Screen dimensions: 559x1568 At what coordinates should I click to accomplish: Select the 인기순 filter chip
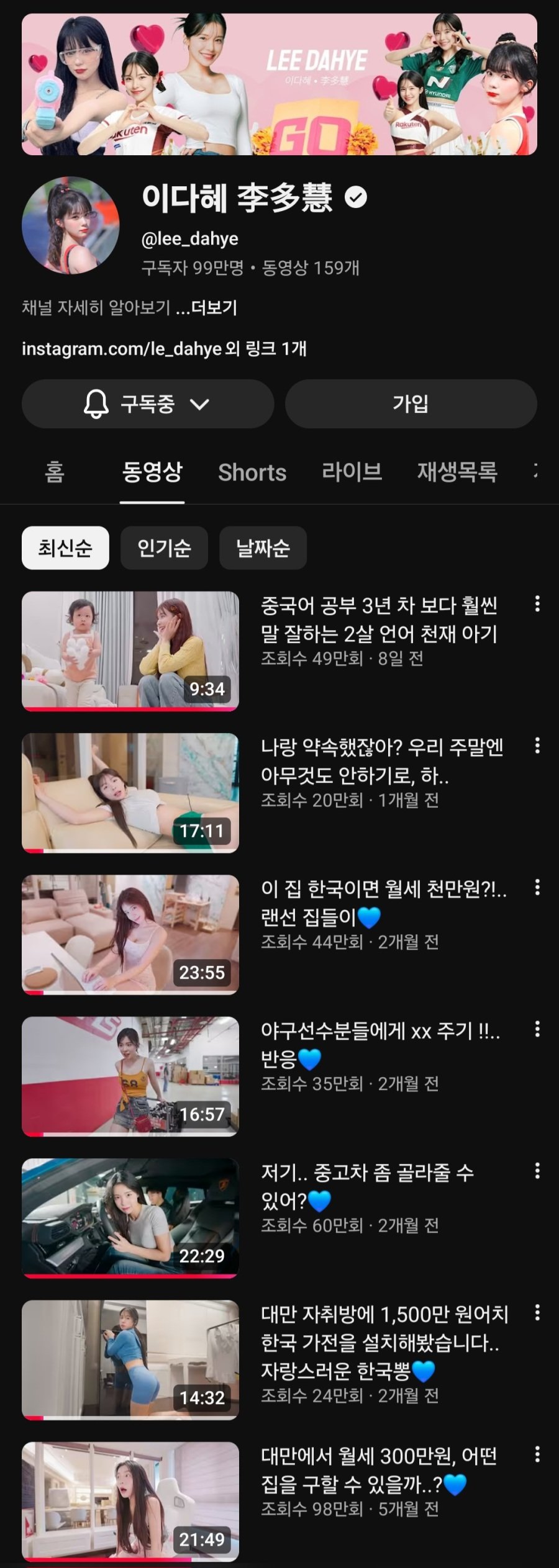164,548
